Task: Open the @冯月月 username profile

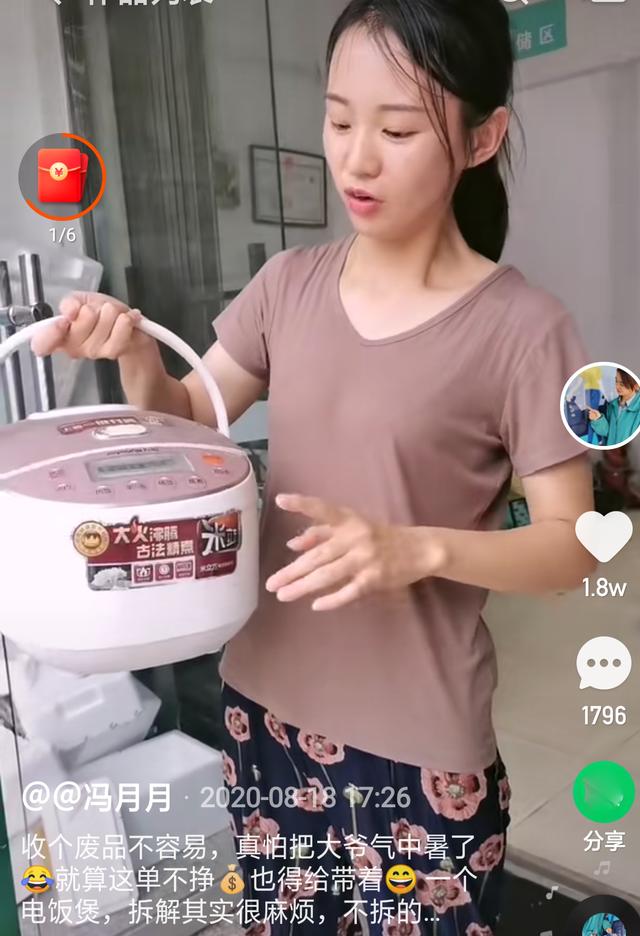Action: click(x=98, y=797)
